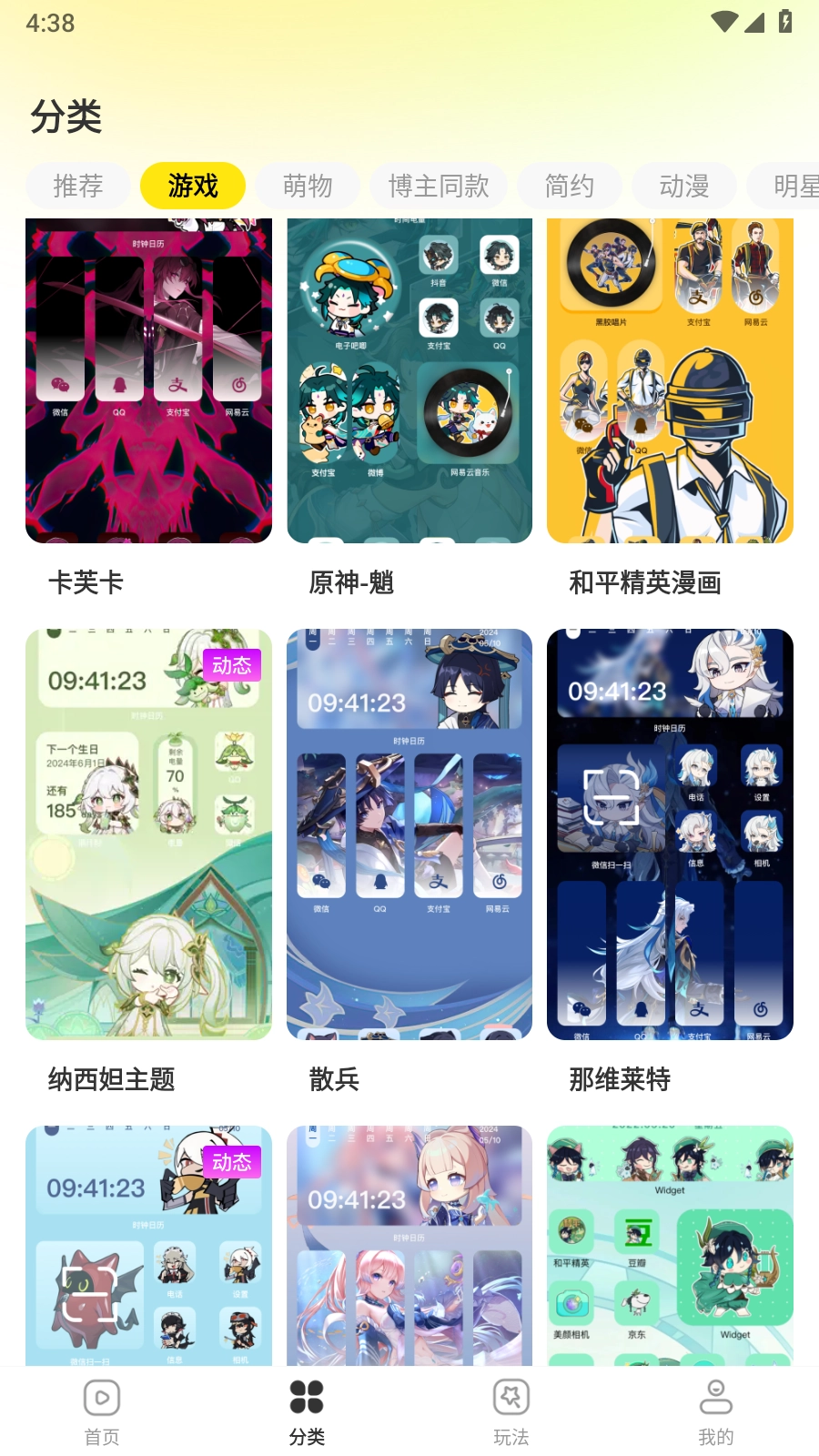The width and height of the screenshot is (819, 1456).
Task: Tap the 分类 bottom tab
Action: pyautogui.click(x=307, y=1411)
